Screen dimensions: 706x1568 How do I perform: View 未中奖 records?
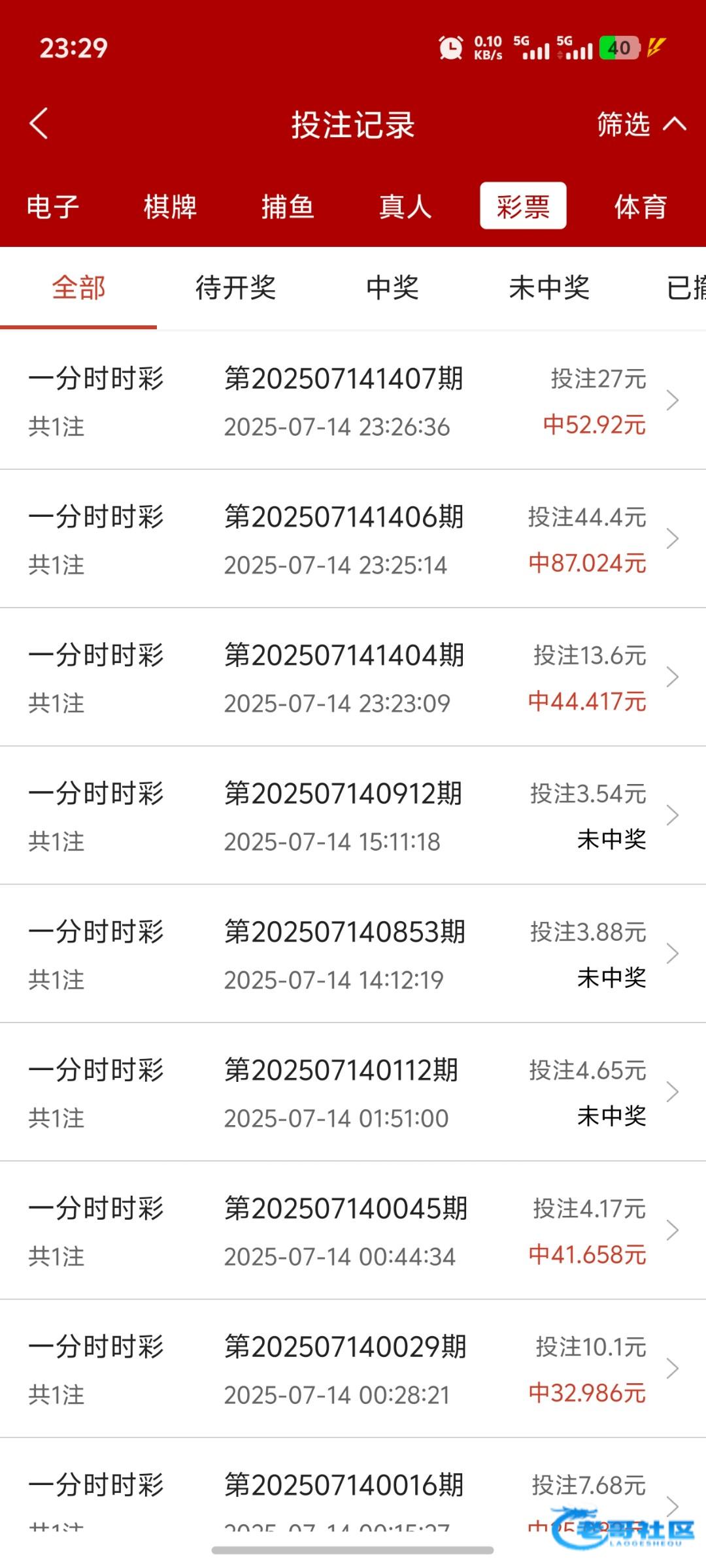click(x=549, y=287)
